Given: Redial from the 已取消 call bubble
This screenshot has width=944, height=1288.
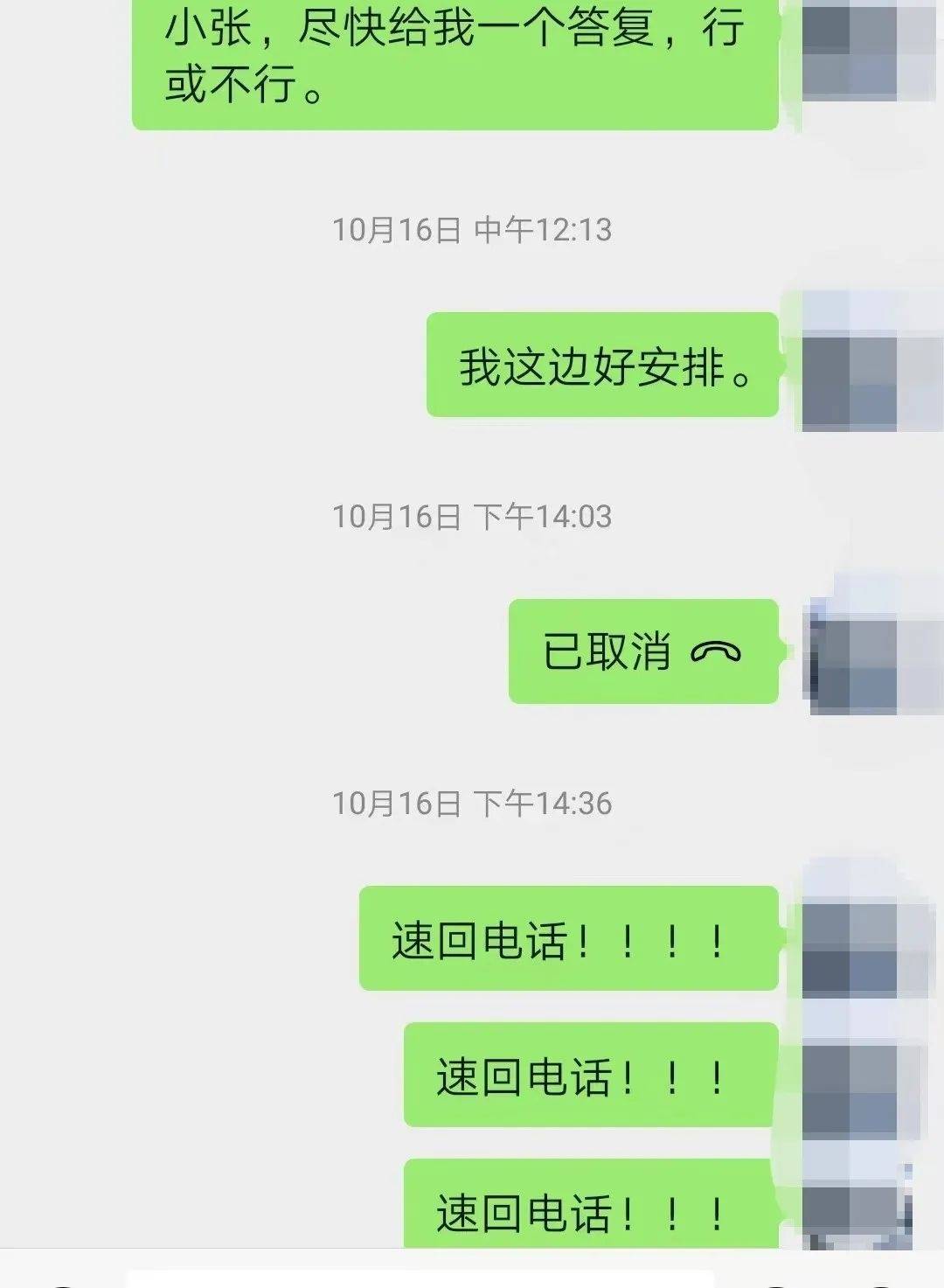Looking at the screenshot, I should [x=642, y=651].
